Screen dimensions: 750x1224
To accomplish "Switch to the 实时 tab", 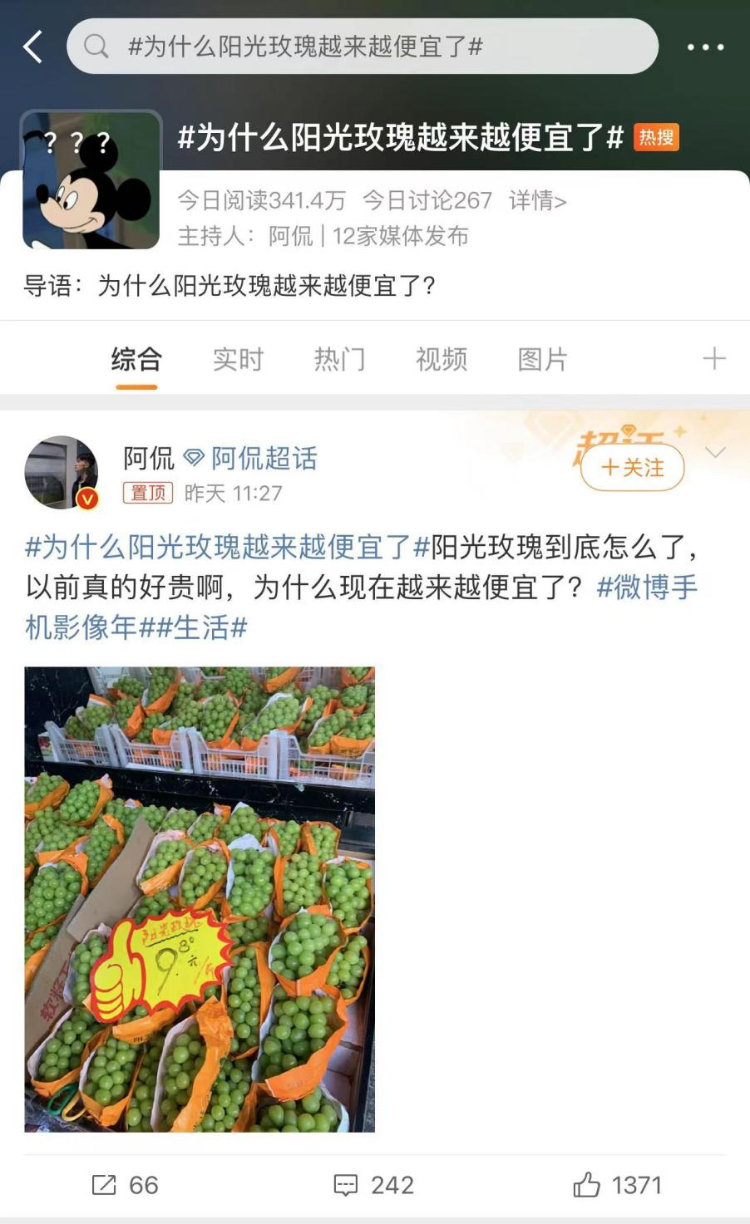I will 238,359.
